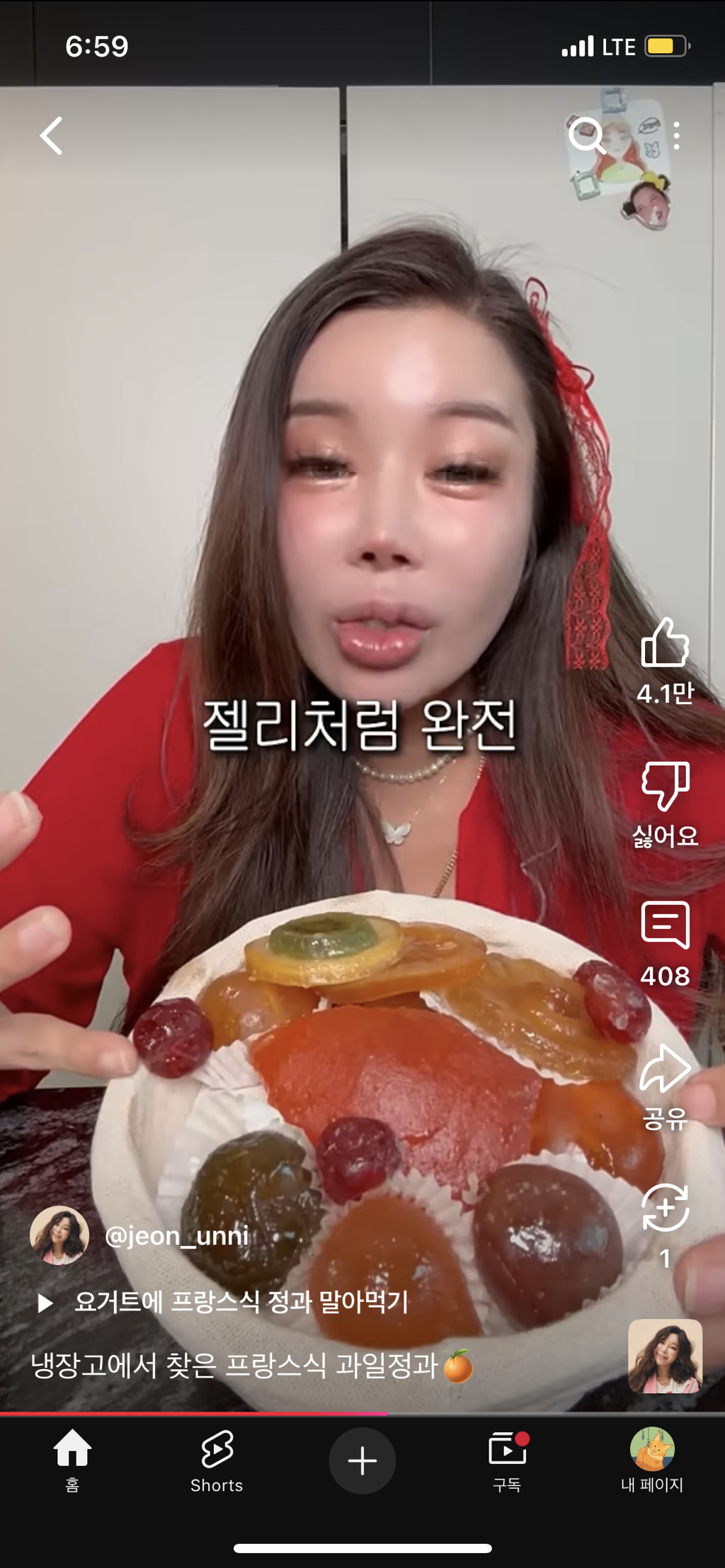Screen dimensions: 725x1568
Task: Open search with the magnifier icon
Action: [x=587, y=135]
